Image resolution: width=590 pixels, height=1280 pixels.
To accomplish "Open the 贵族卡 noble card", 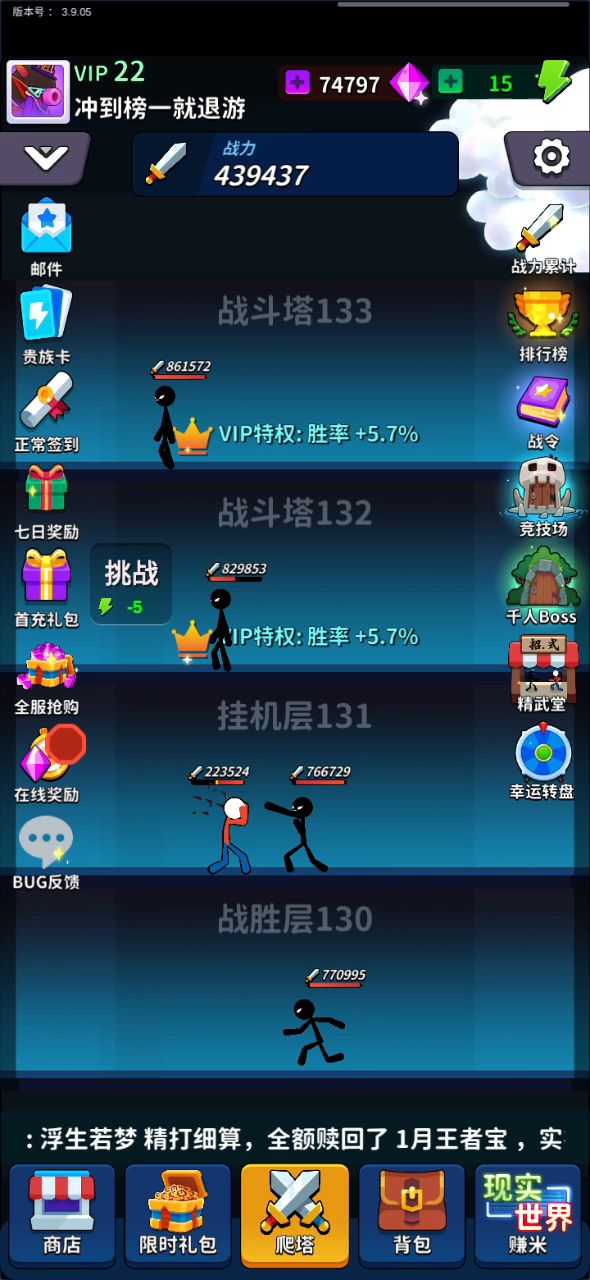I will 46,325.
